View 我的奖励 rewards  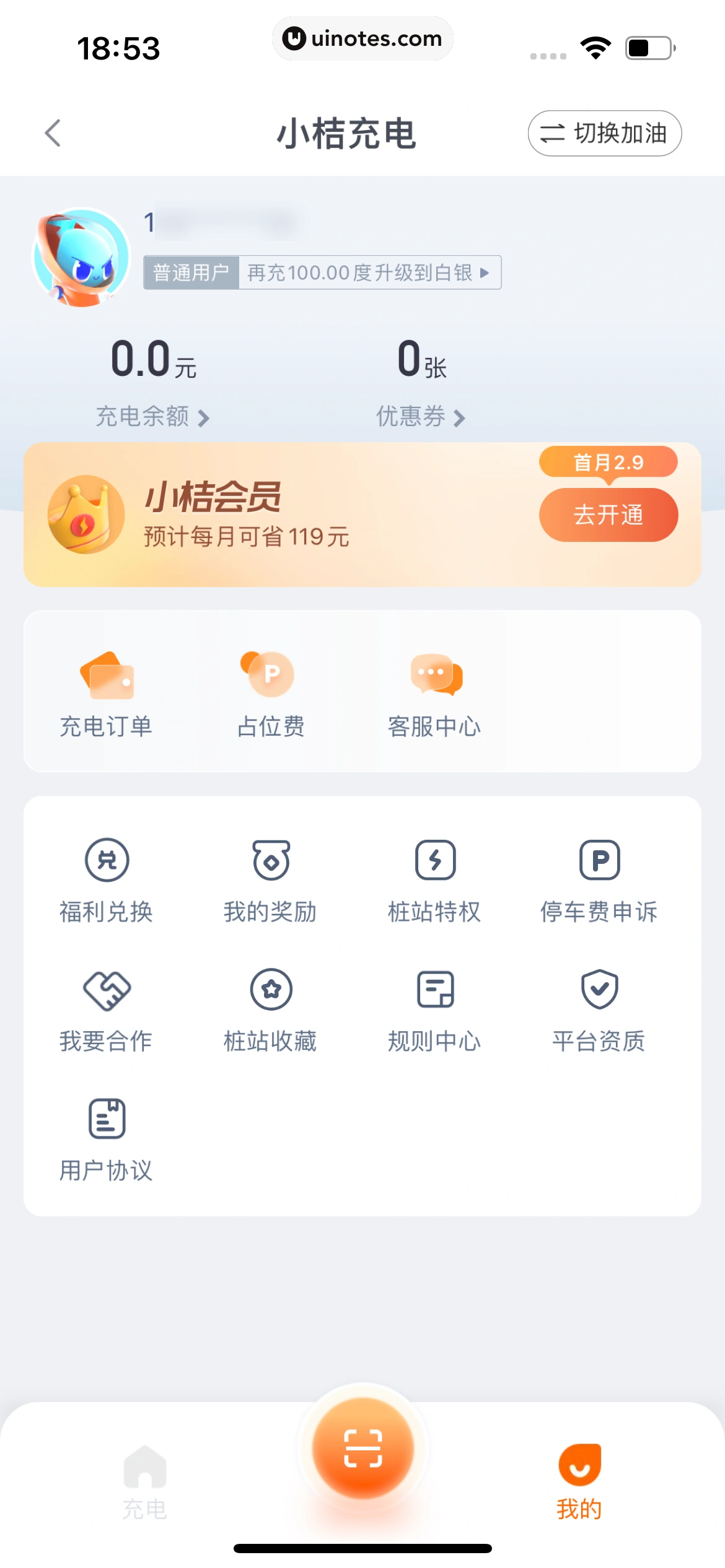[271, 878]
